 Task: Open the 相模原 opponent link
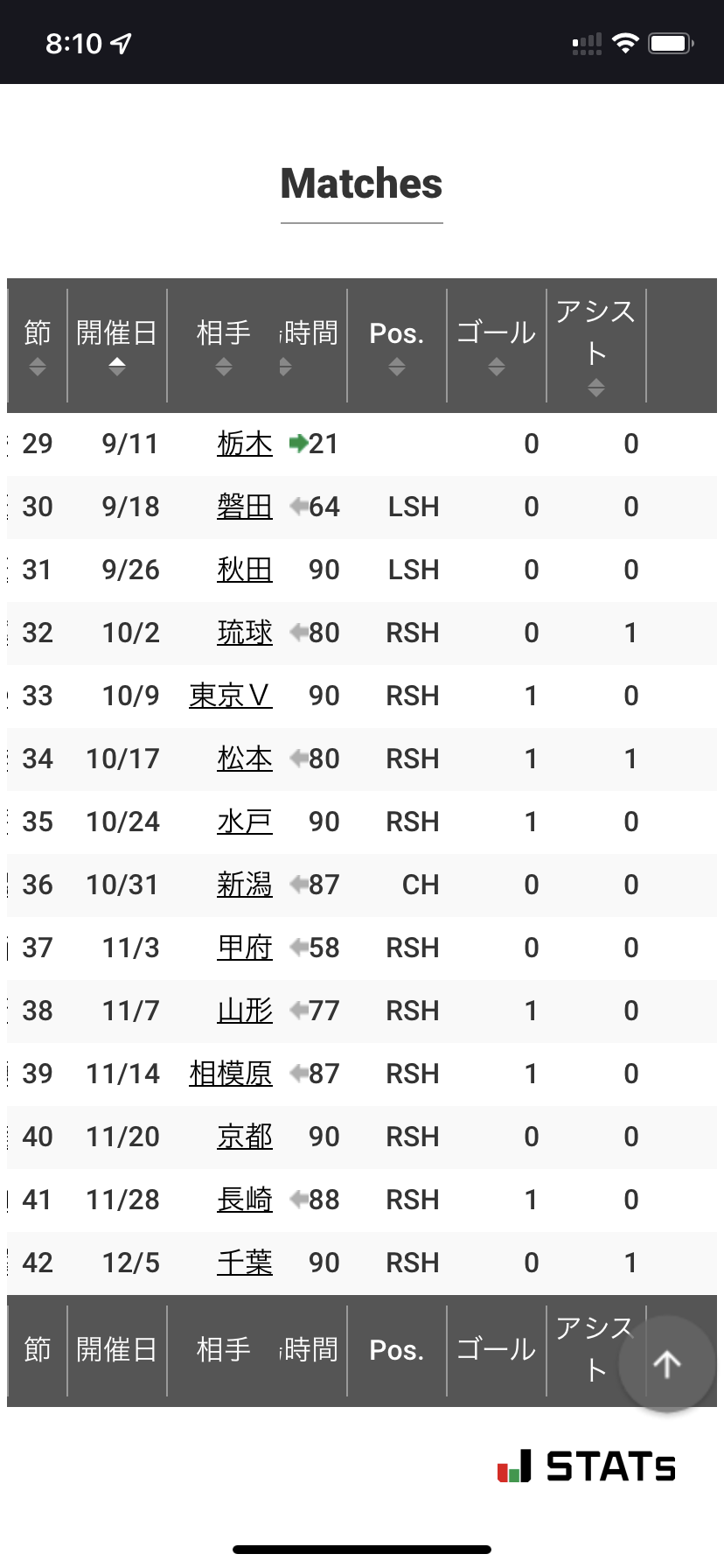231,1074
